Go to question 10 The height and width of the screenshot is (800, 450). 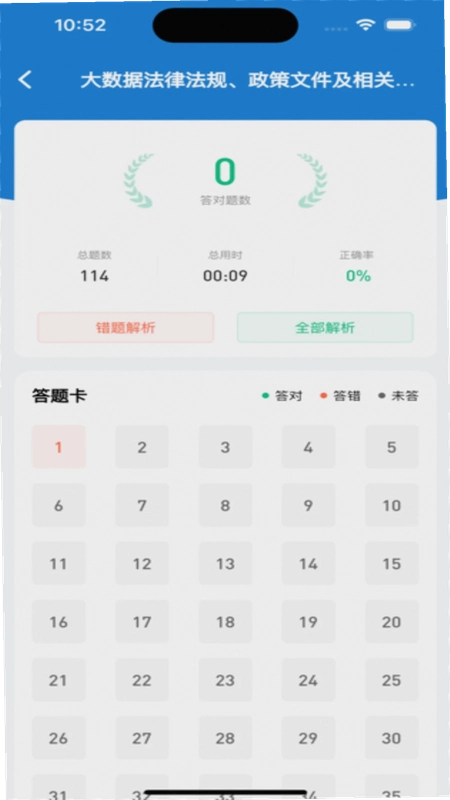[391, 505]
